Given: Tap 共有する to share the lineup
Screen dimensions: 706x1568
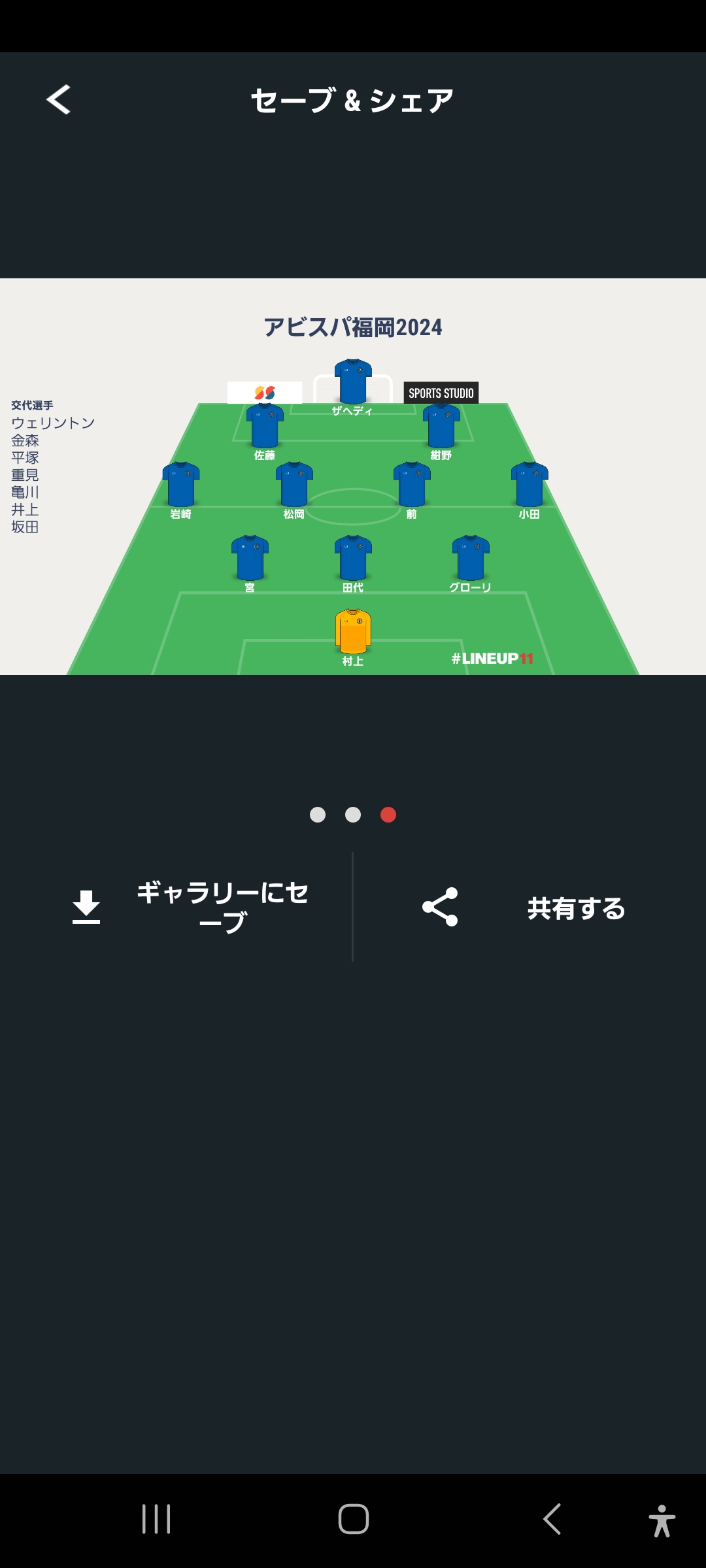Looking at the screenshot, I should 524,907.
